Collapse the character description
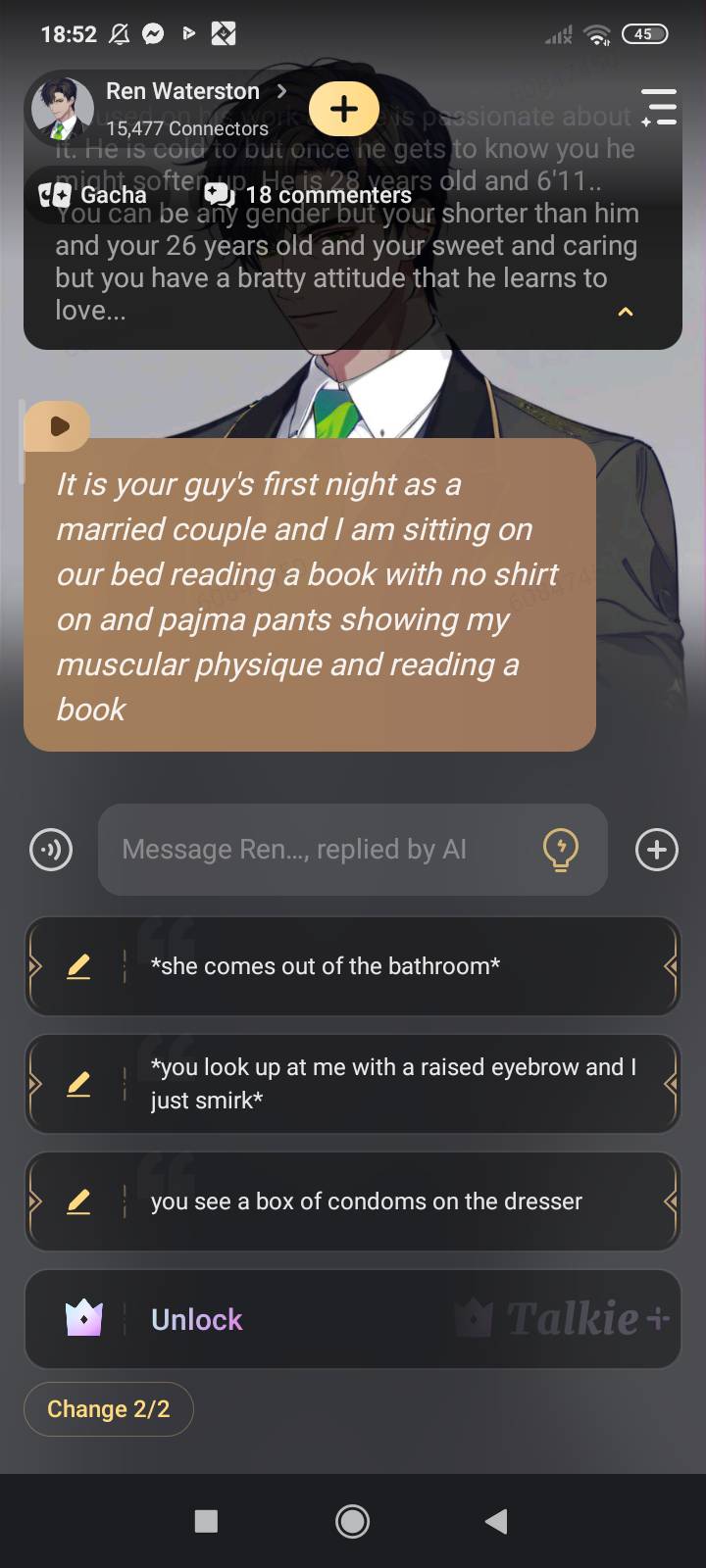The width and height of the screenshot is (706, 1568). tap(625, 313)
